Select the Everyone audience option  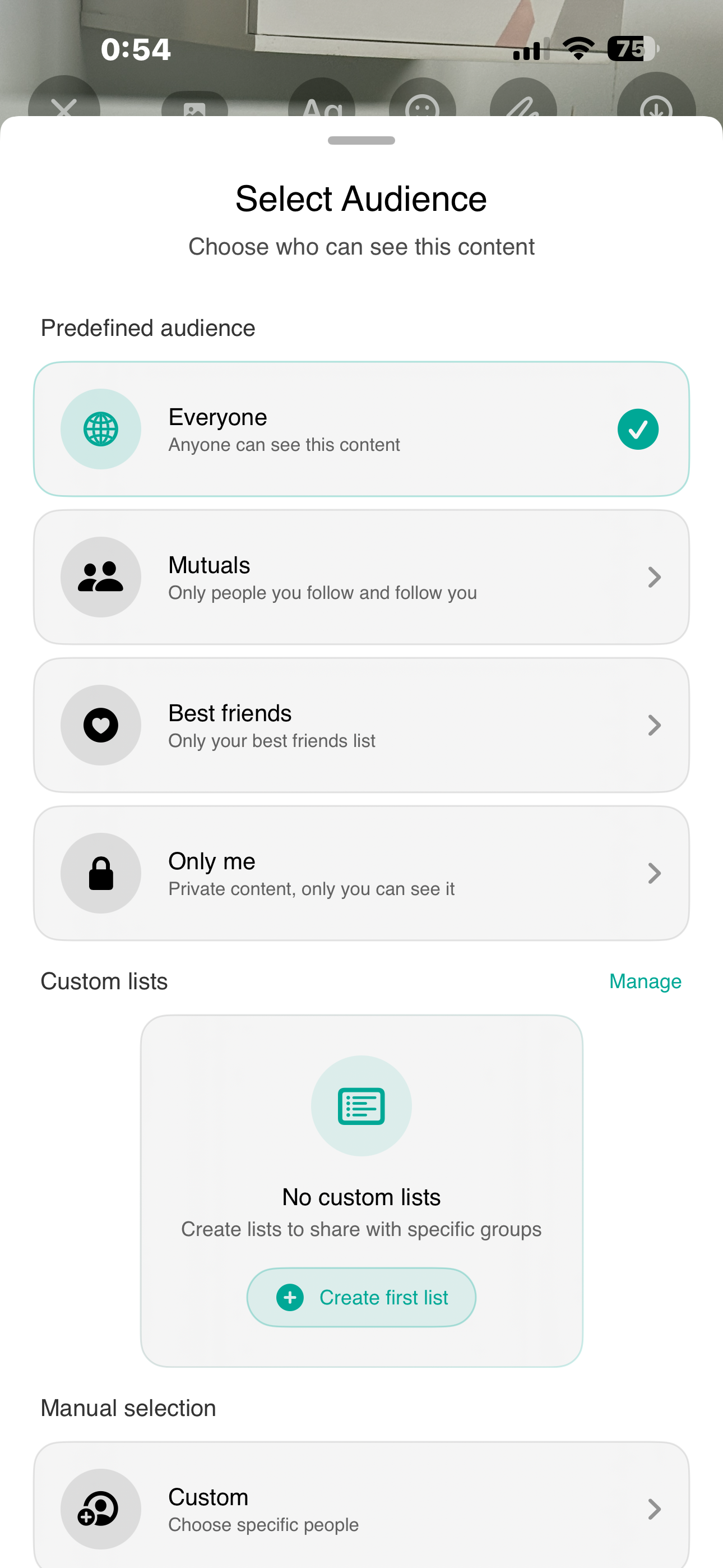point(361,429)
